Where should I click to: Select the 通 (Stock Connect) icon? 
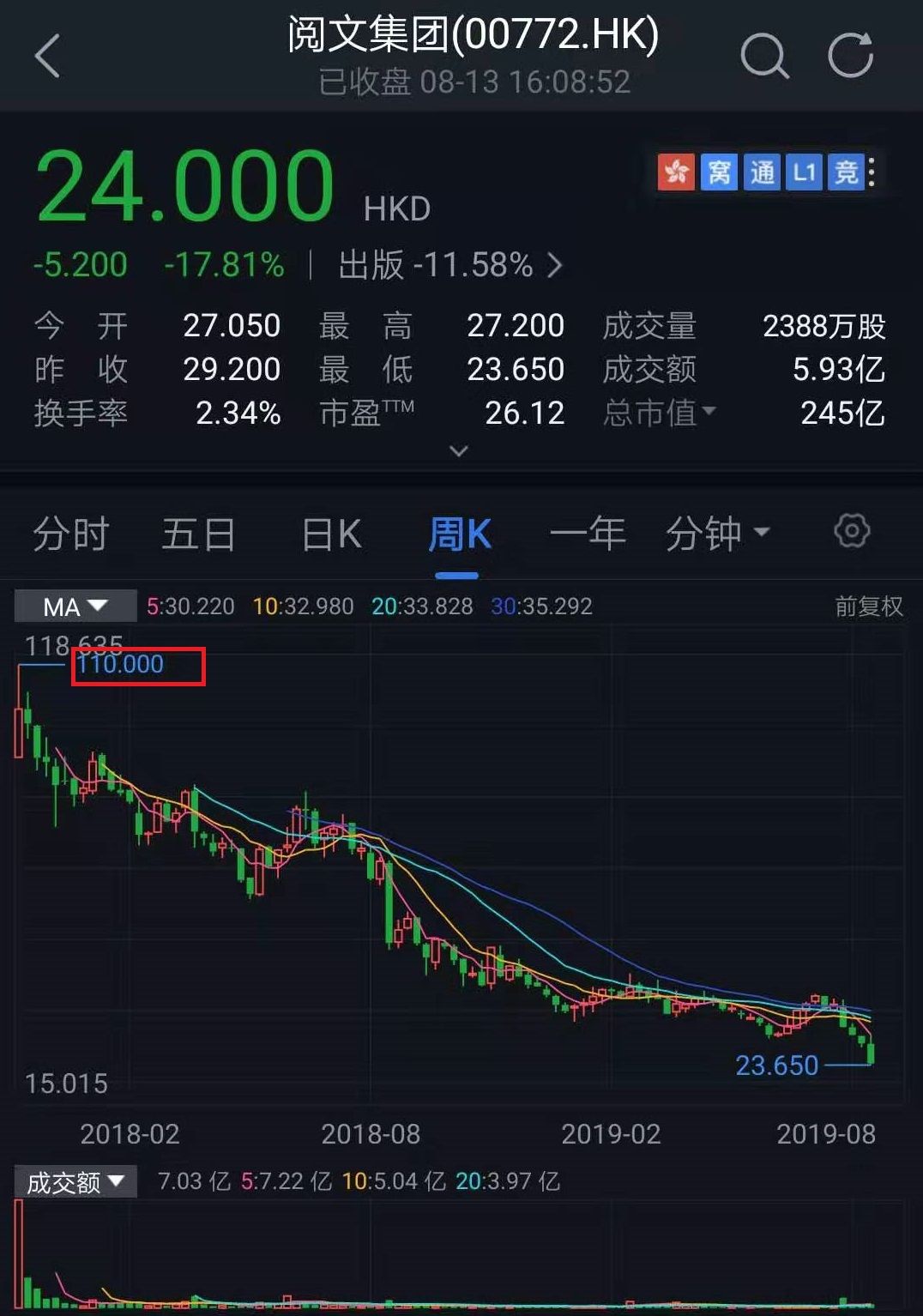(x=761, y=172)
